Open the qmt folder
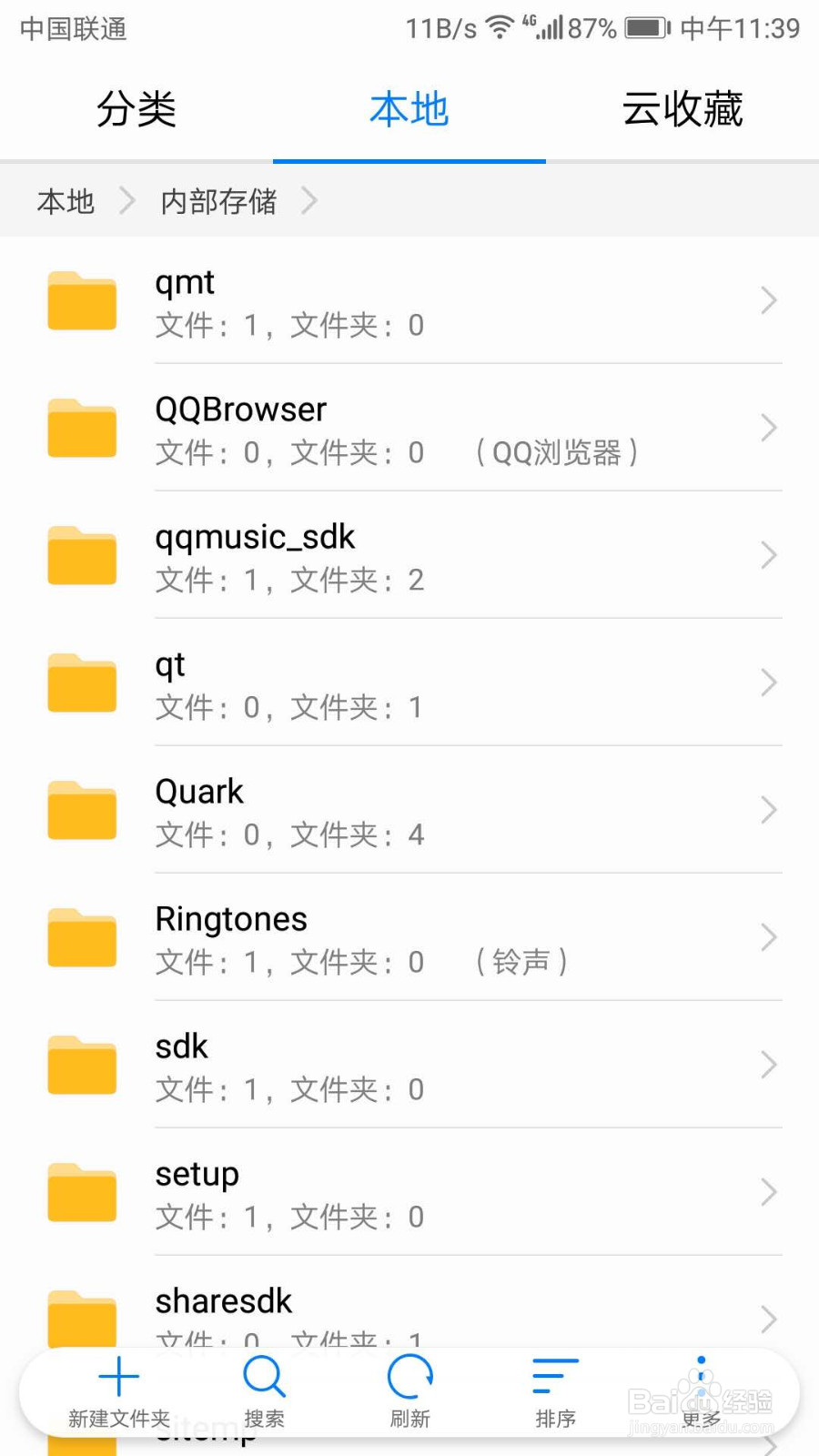This screenshot has height=1456, width=819. (409, 300)
